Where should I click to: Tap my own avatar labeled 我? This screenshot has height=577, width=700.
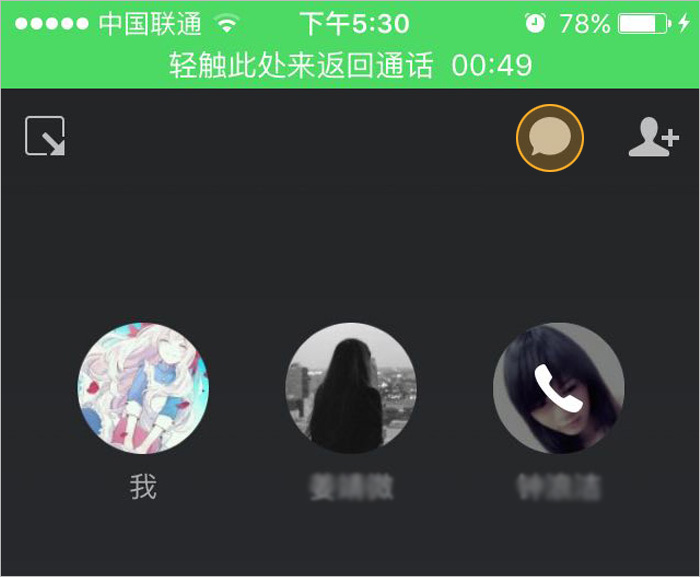(144, 389)
